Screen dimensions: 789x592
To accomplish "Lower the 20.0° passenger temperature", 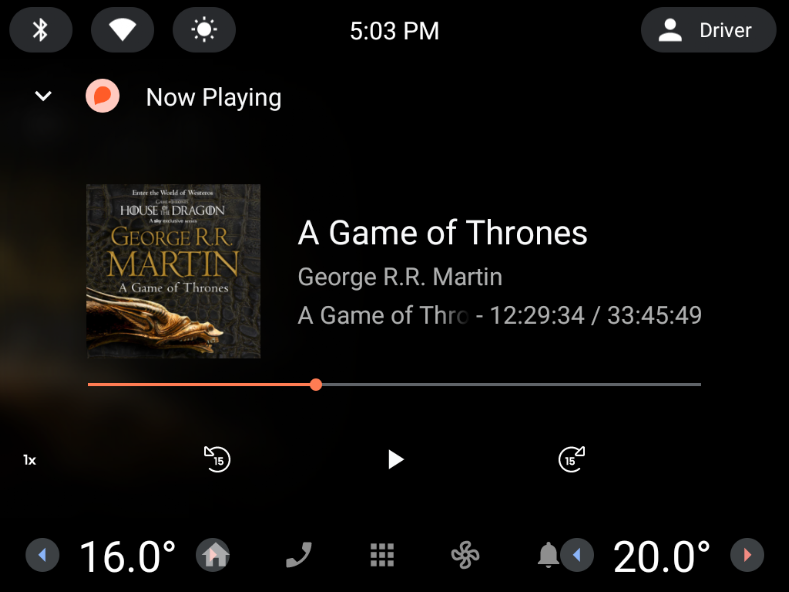I will pyautogui.click(x=577, y=554).
